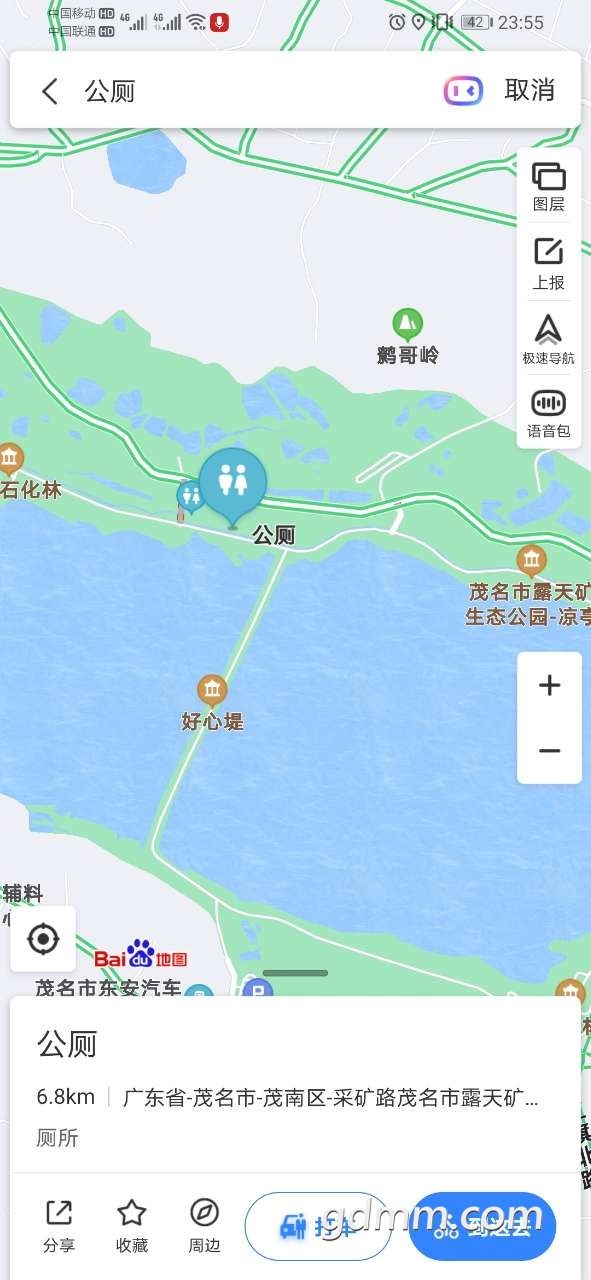Save the place with 收藏
Viewport: 591px width, 1280px height.
[x=132, y=1226]
